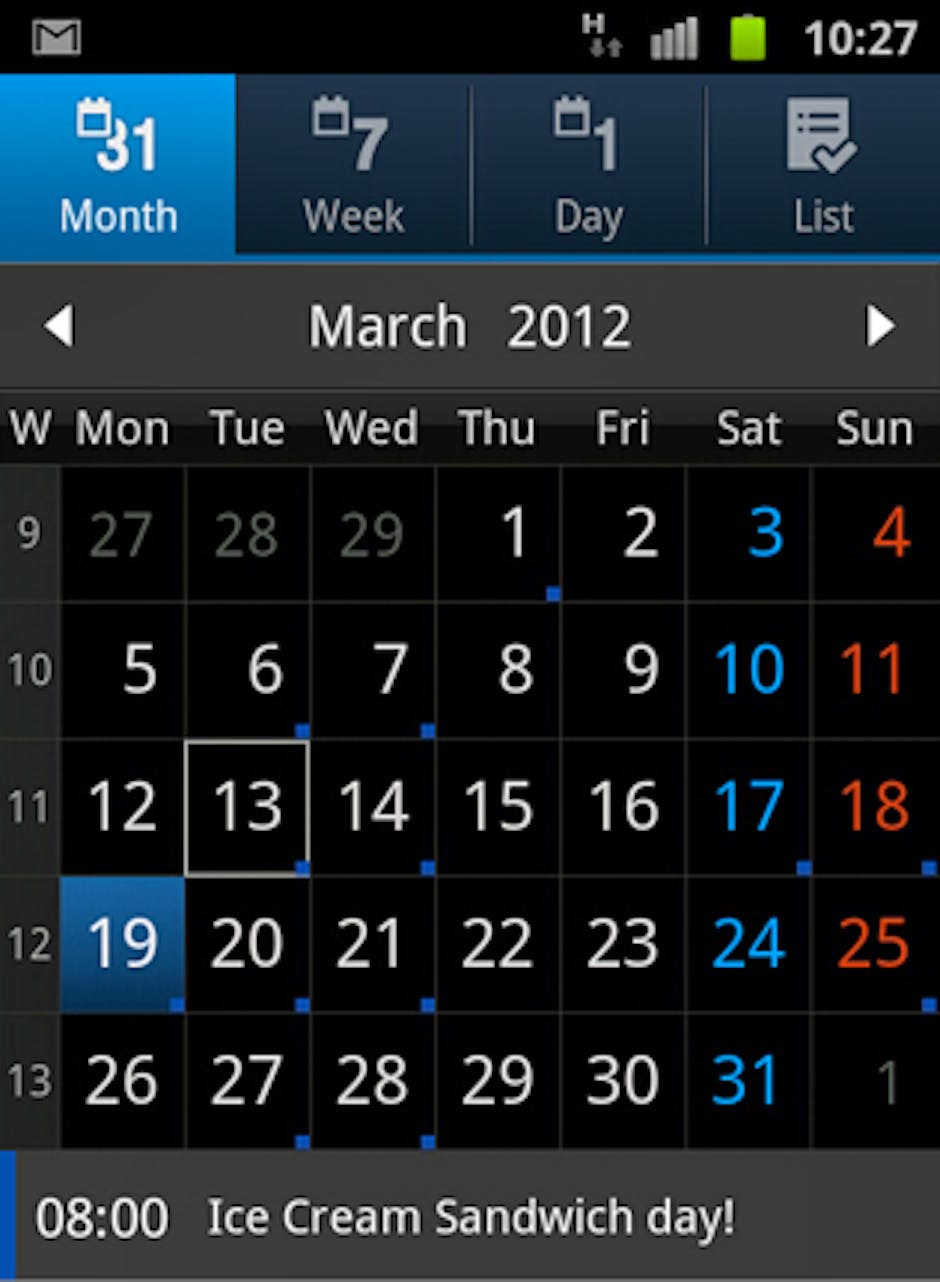Pick Saturday March 17
The height and width of the screenshot is (1282, 940).
pyautogui.click(x=748, y=807)
